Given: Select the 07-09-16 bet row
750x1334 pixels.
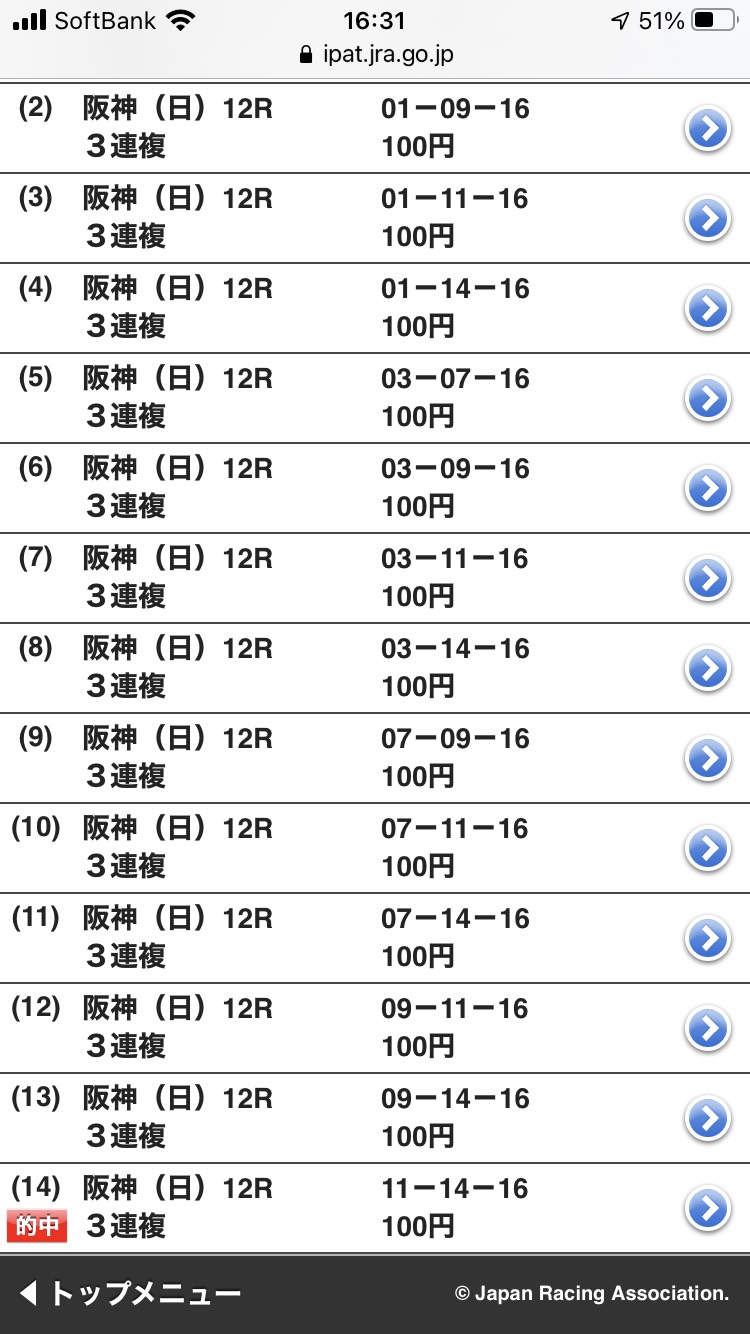Looking at the screenshot, I should pos(708,759).
